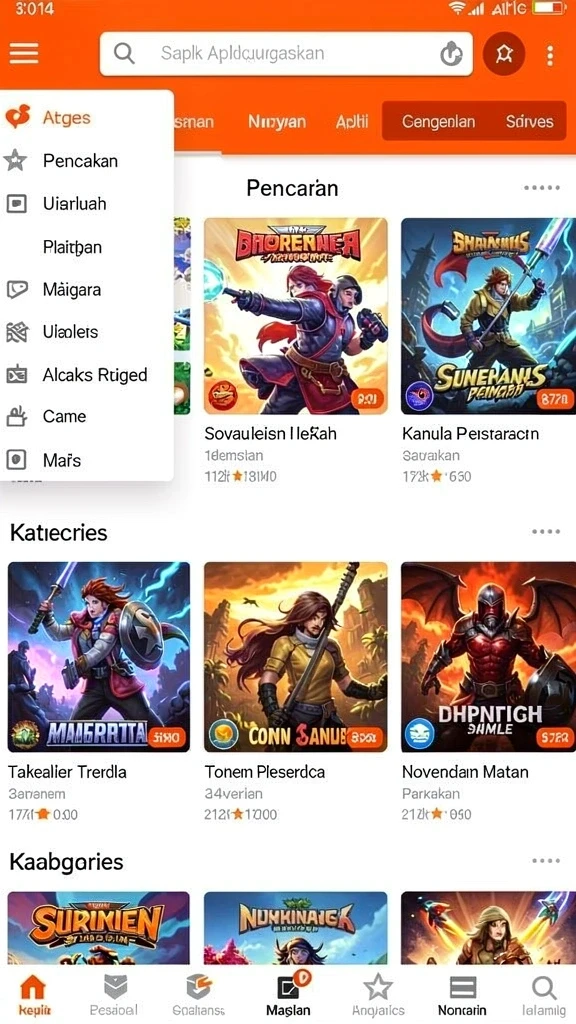Viewport: 576px width, 1024px height.
Task: Switch to the Nmyran tab
Action: point(277,121)
